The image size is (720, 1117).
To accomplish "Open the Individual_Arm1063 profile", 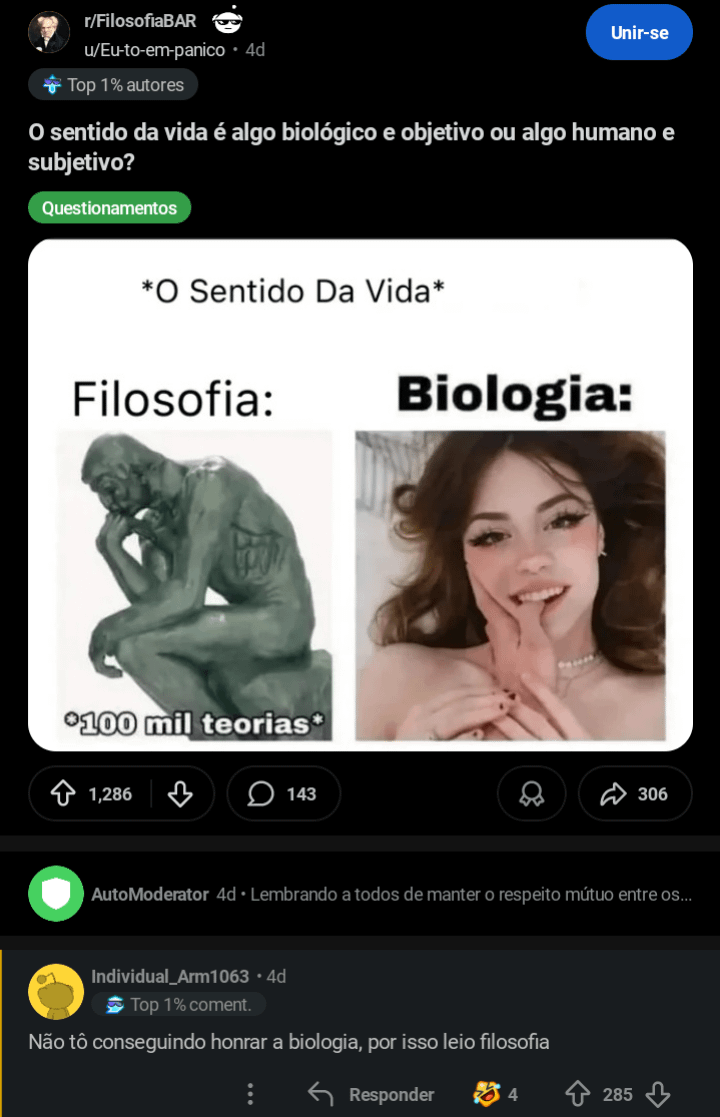I will [x=170, y=976].
